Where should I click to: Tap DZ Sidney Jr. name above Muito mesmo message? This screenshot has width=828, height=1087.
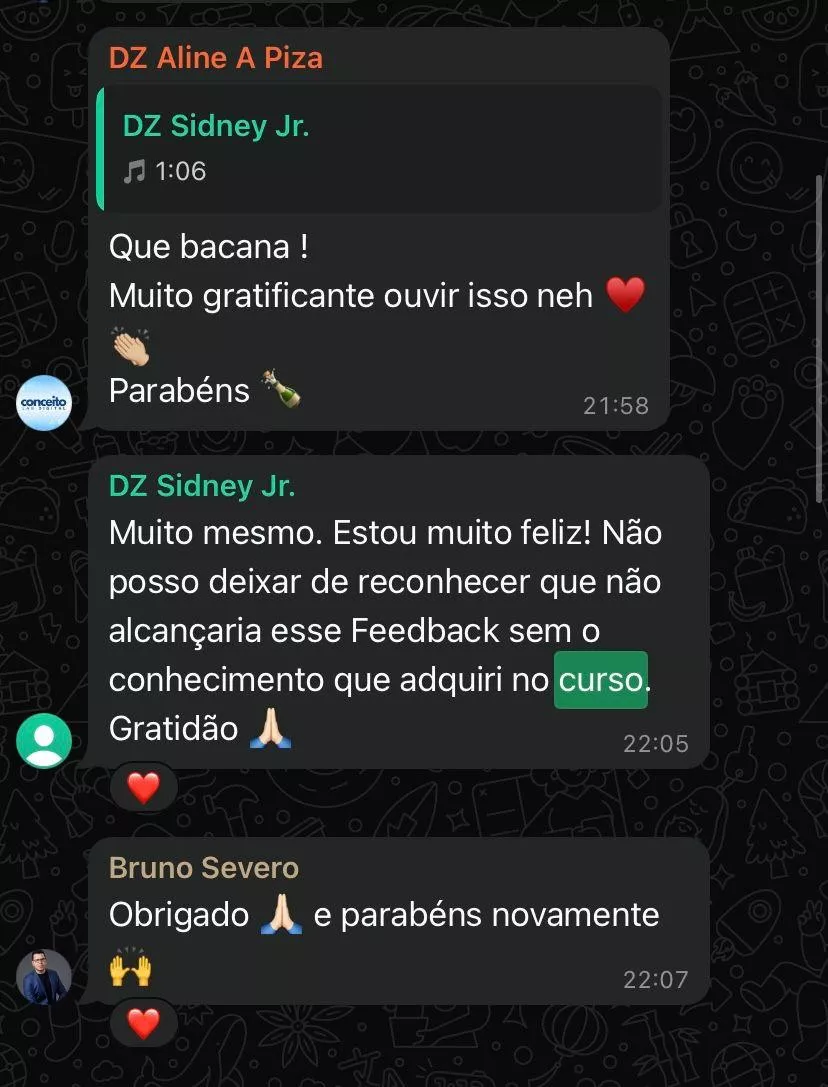[202, 486]
